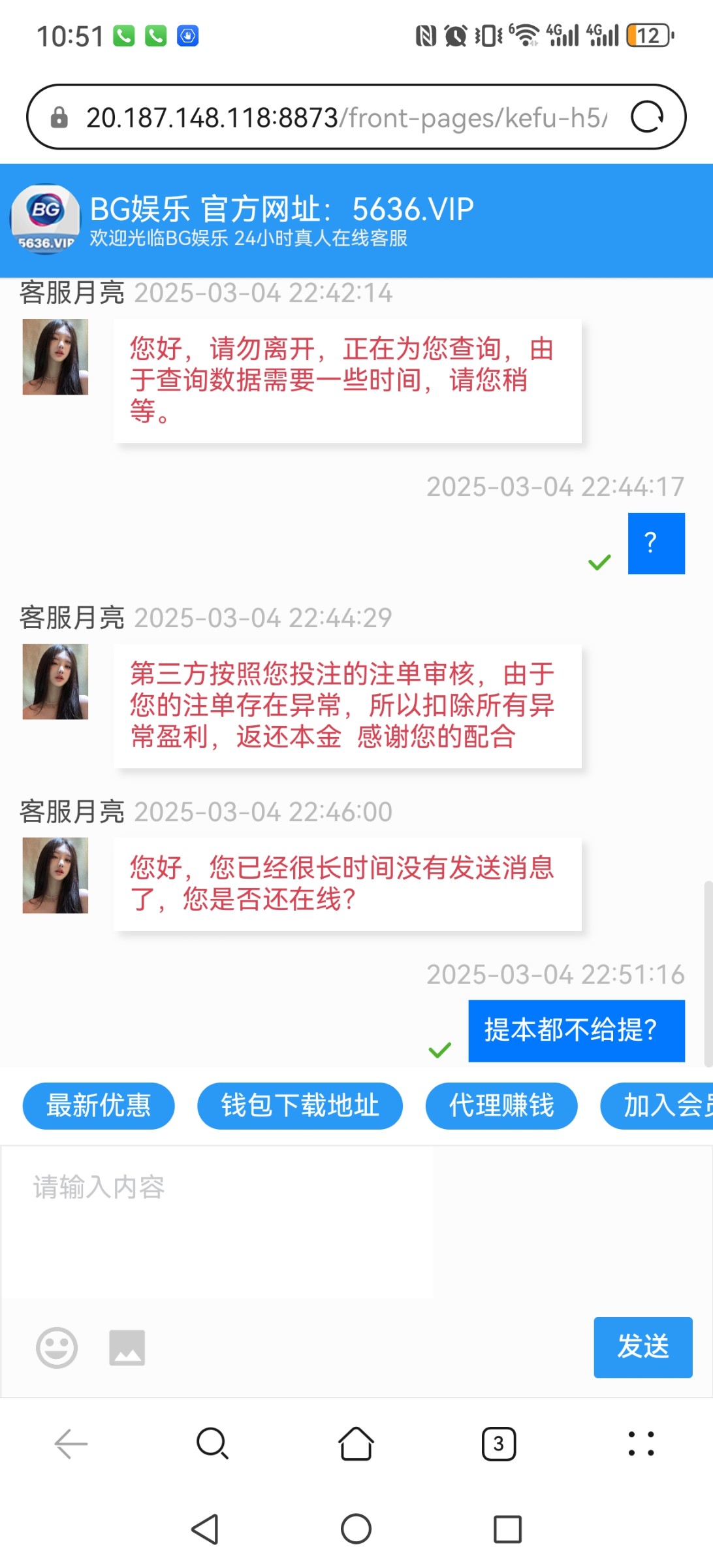Go back in the browser toolbar

[x=71, y=1444]
